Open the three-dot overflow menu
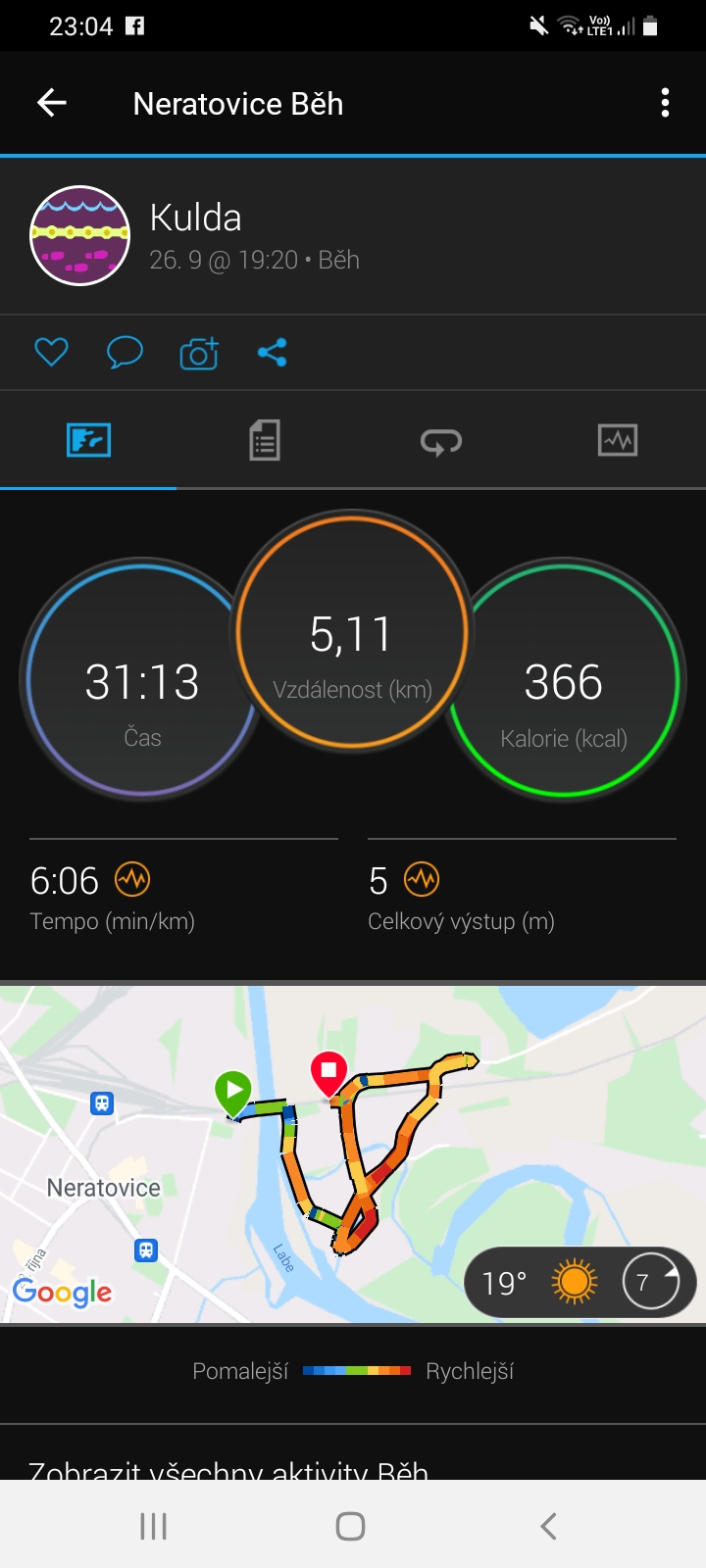Viewport: 706px width, 1568px height. 665,103
